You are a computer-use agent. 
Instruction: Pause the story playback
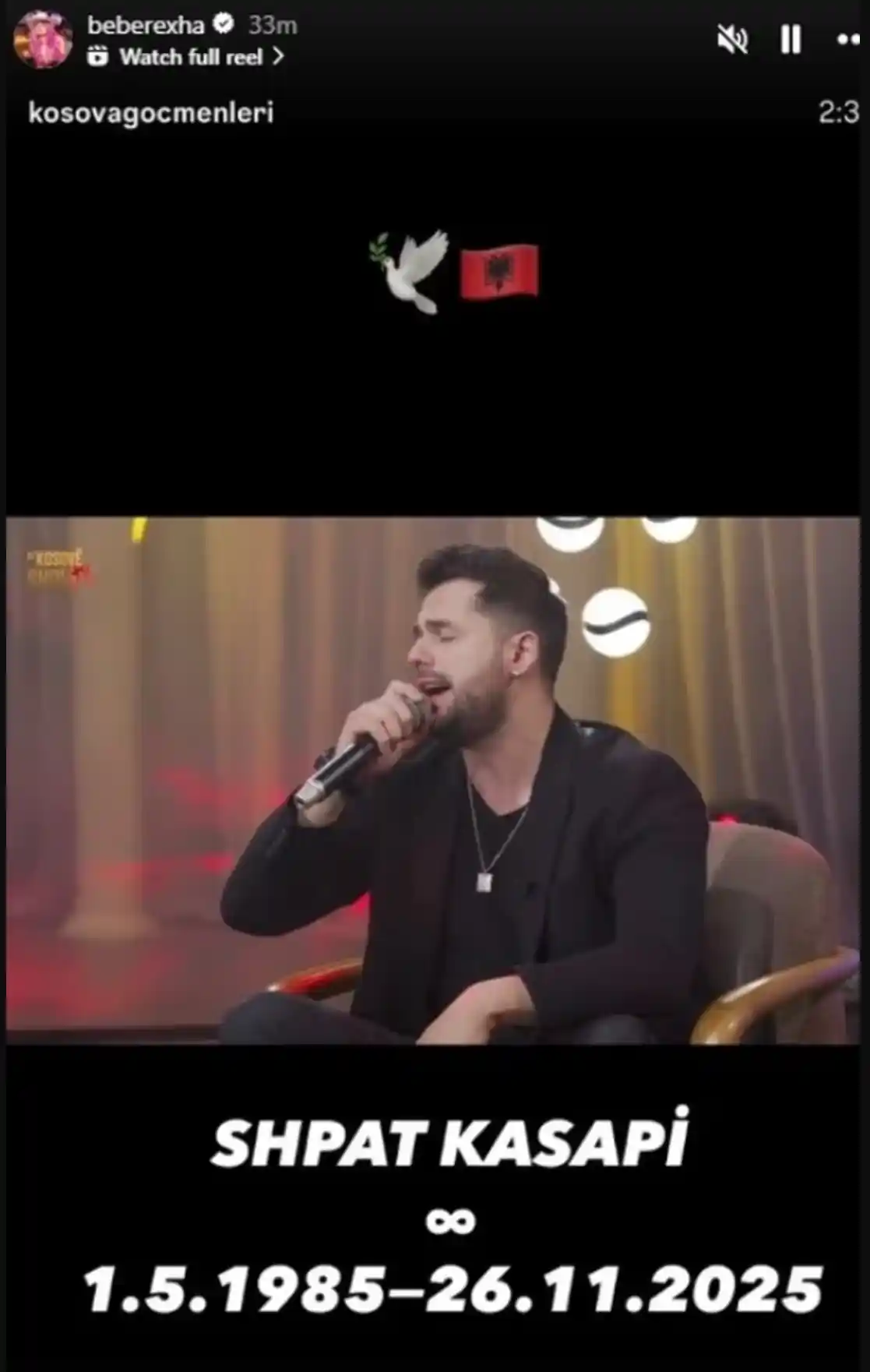[x=791, y=39]
